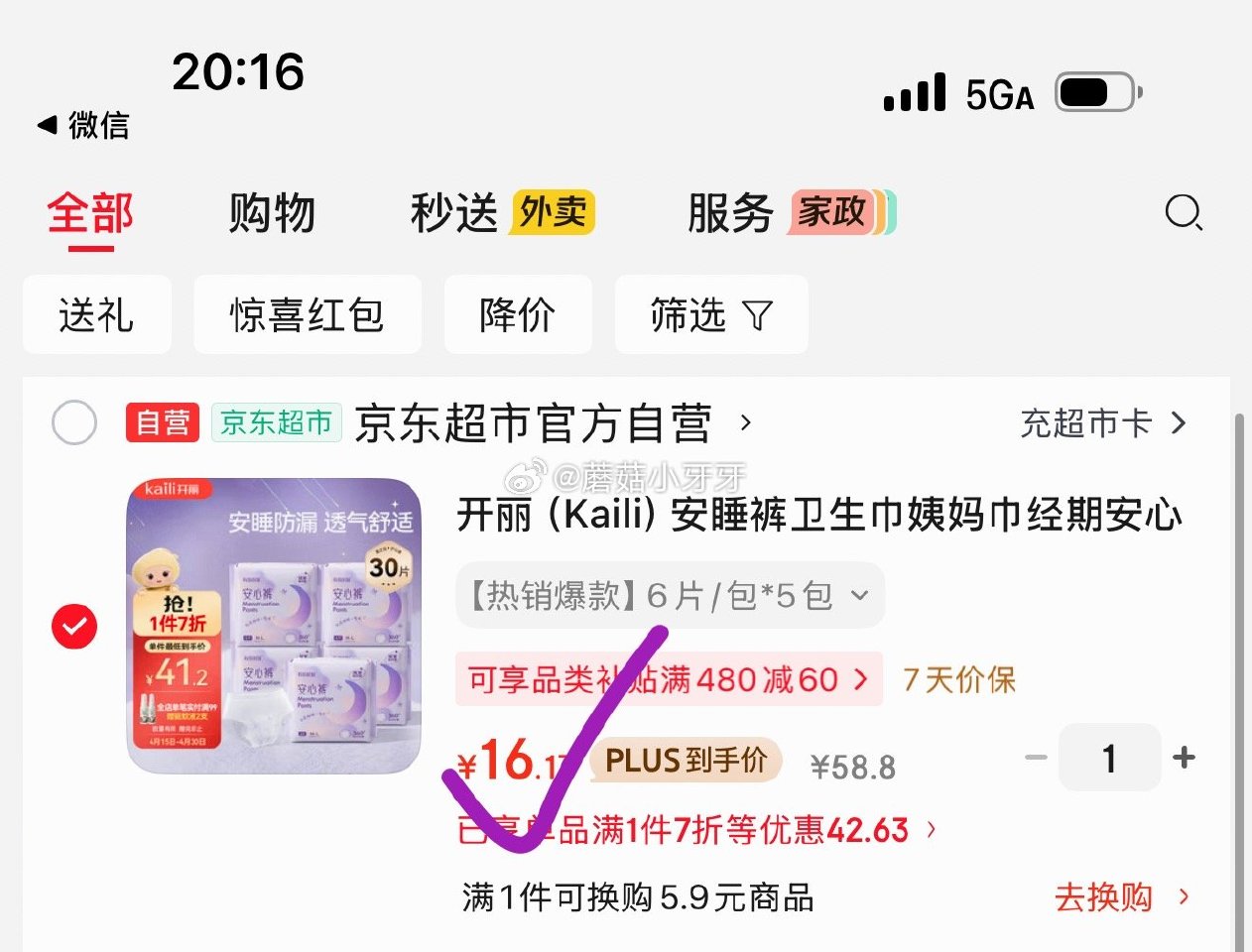
Task: Select the 全部 tab
Action: click(90, 213)
